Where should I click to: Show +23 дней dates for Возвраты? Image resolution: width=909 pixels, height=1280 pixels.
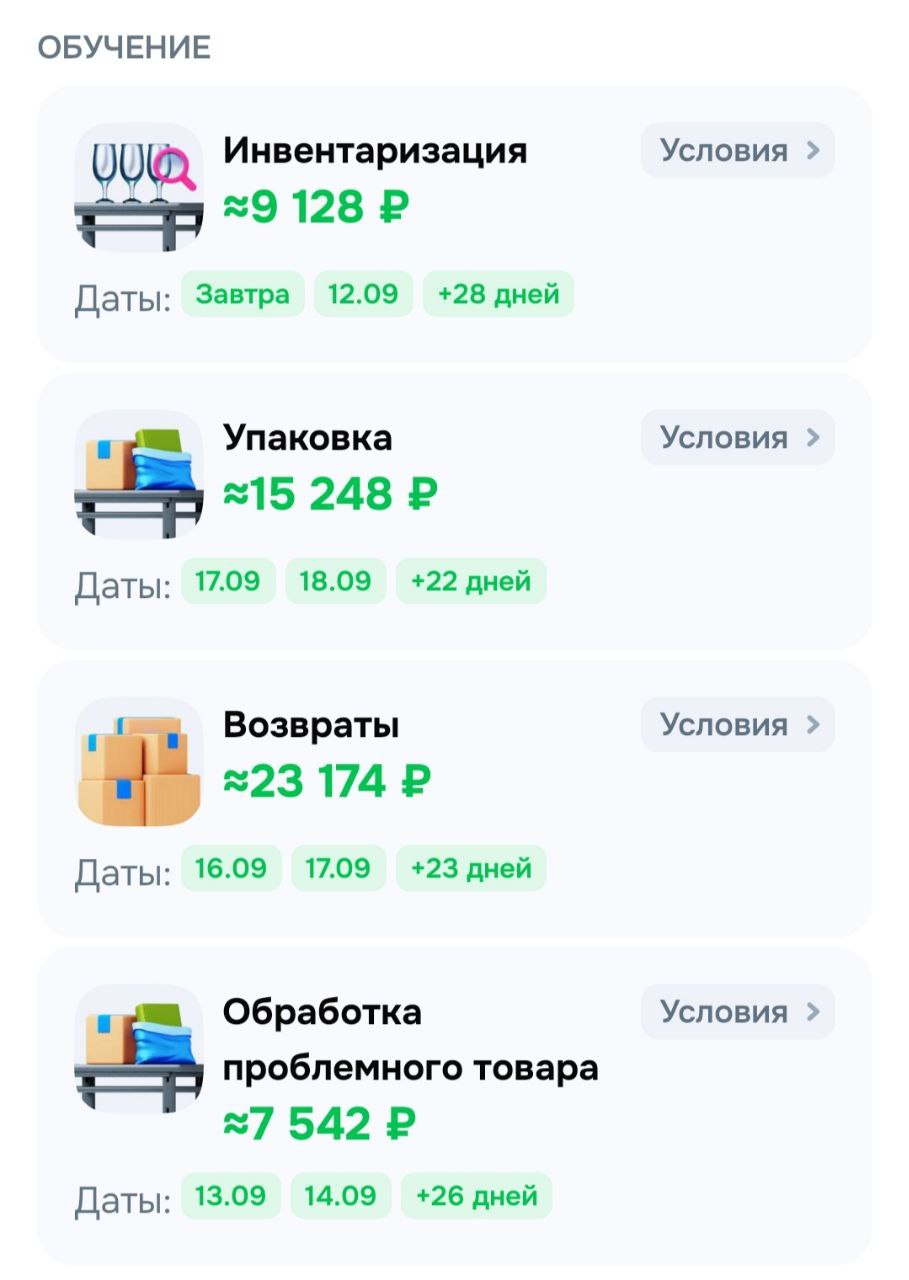[x=471, y=868]
